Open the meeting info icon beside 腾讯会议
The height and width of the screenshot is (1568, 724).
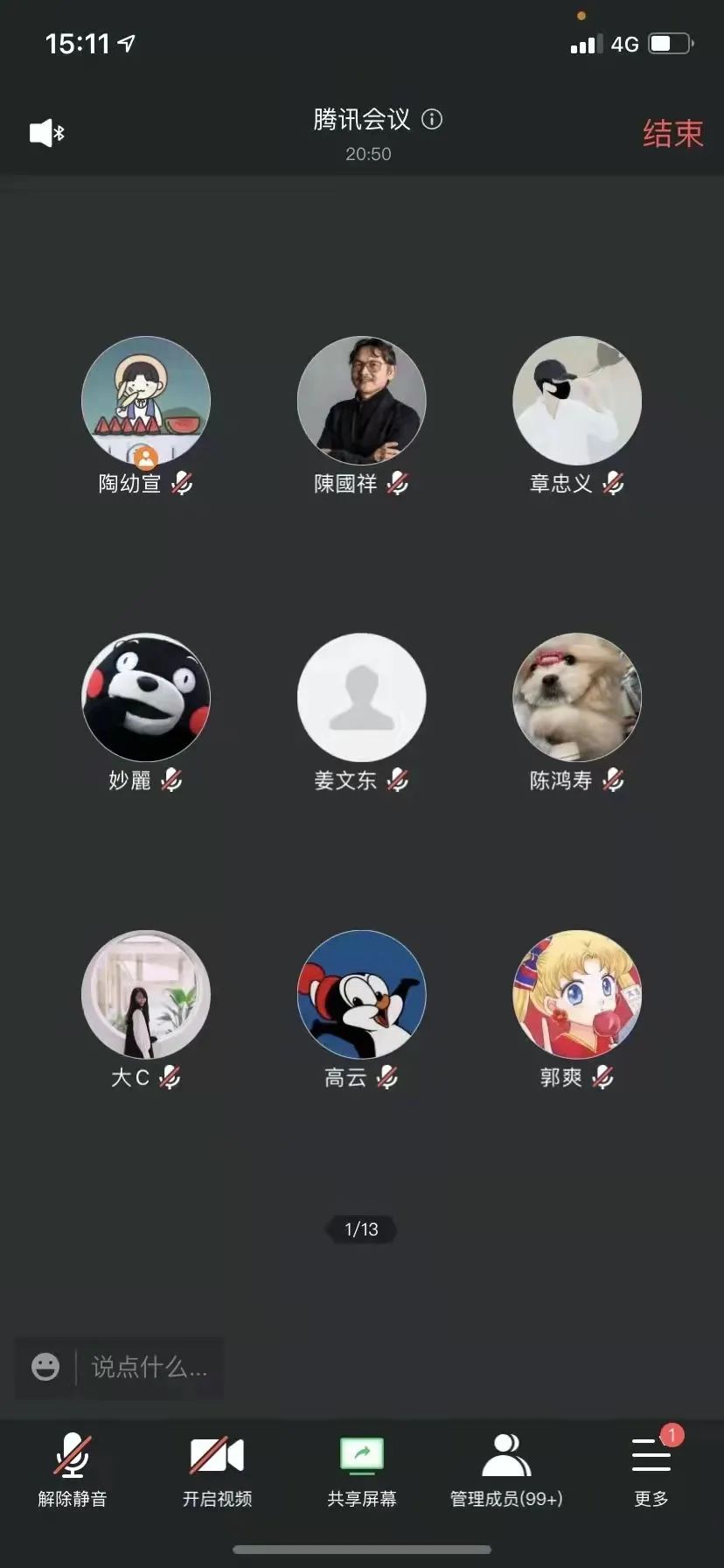[x=432, y=119]
